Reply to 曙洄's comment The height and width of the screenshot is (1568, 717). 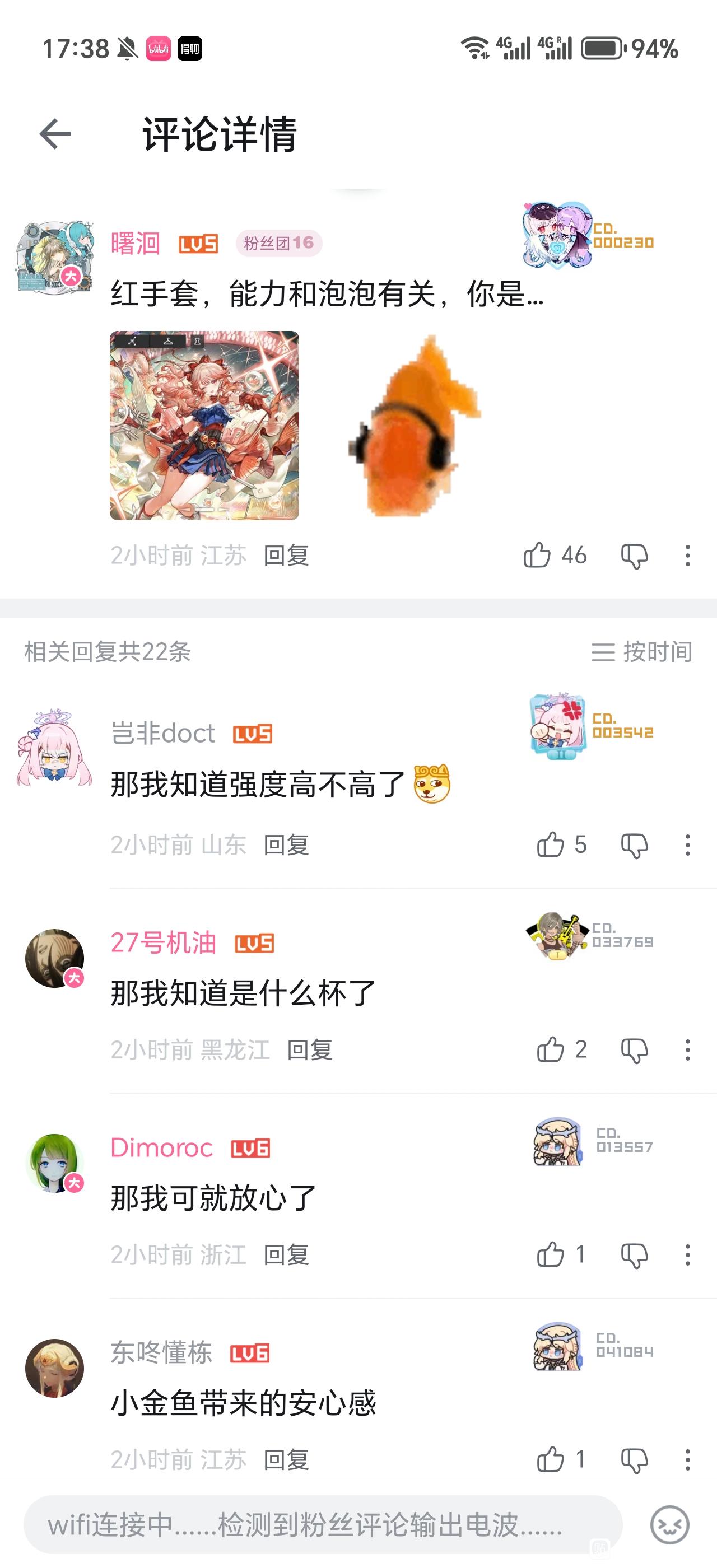[286, 556]
